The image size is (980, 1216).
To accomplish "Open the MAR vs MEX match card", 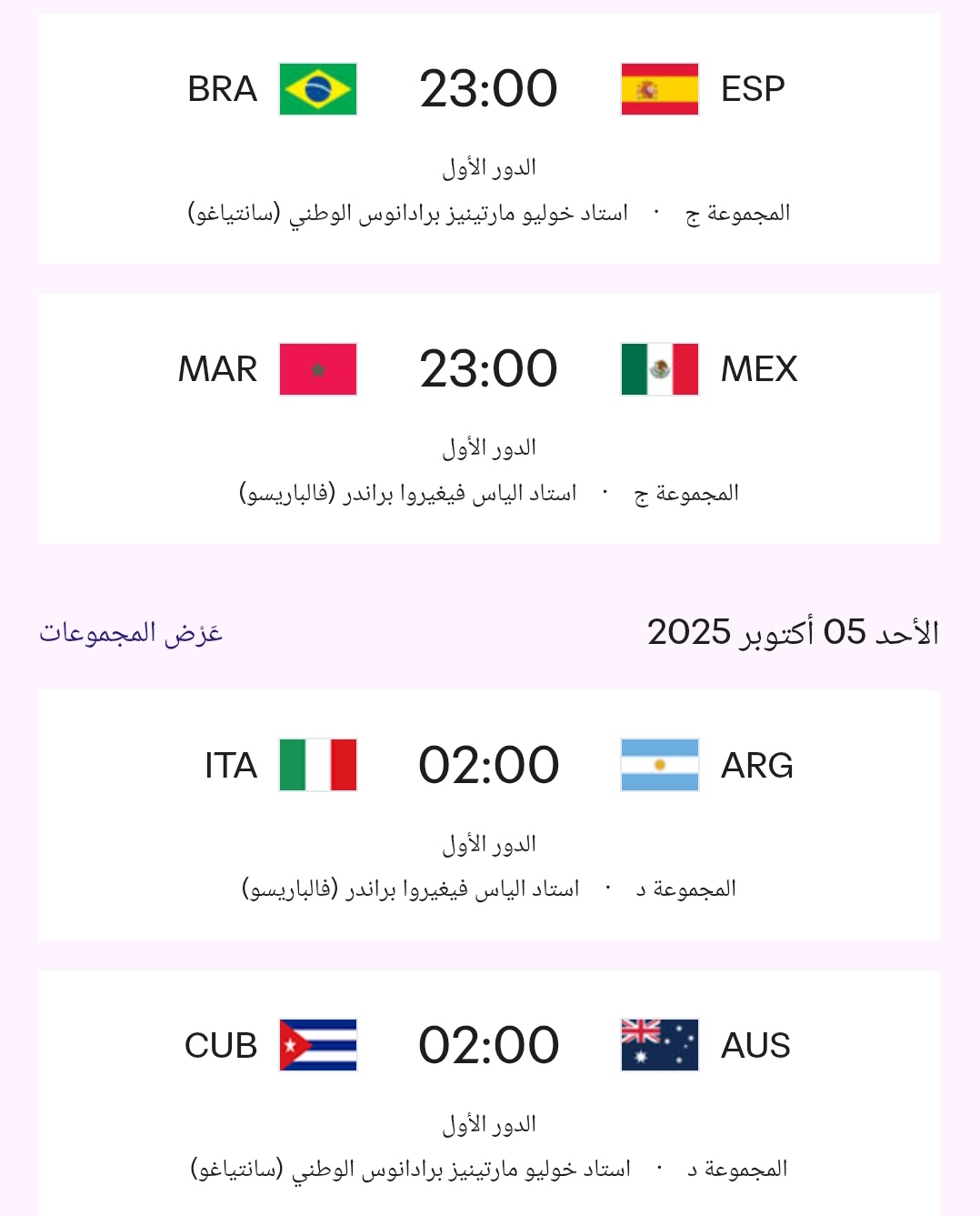I will [x=489, y=418].
